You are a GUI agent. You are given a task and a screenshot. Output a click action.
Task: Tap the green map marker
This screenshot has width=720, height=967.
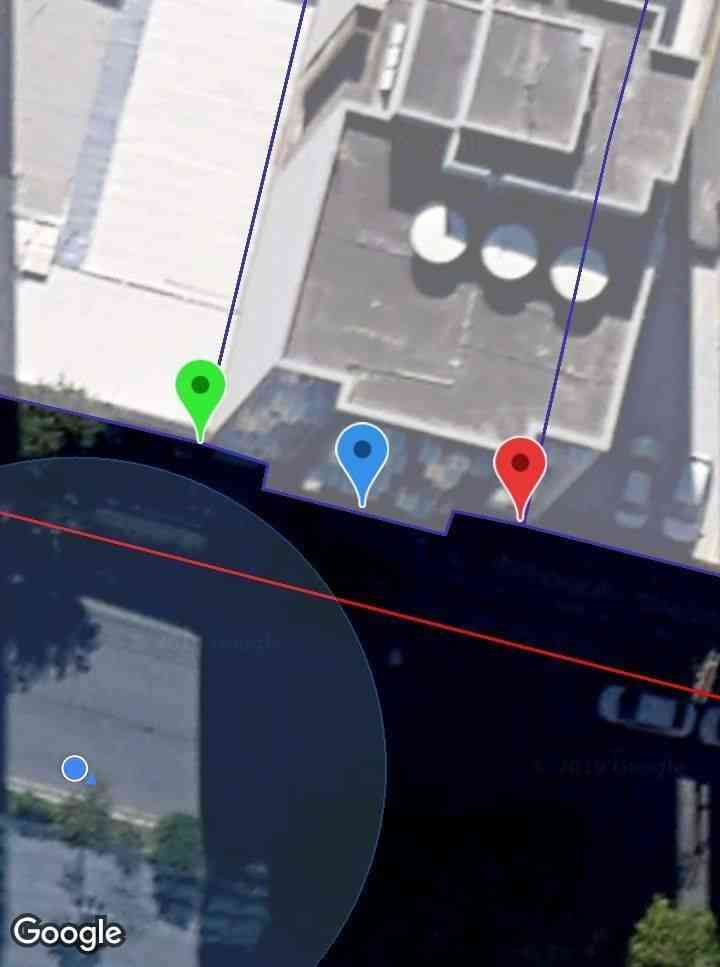click(x=201, y=390)
